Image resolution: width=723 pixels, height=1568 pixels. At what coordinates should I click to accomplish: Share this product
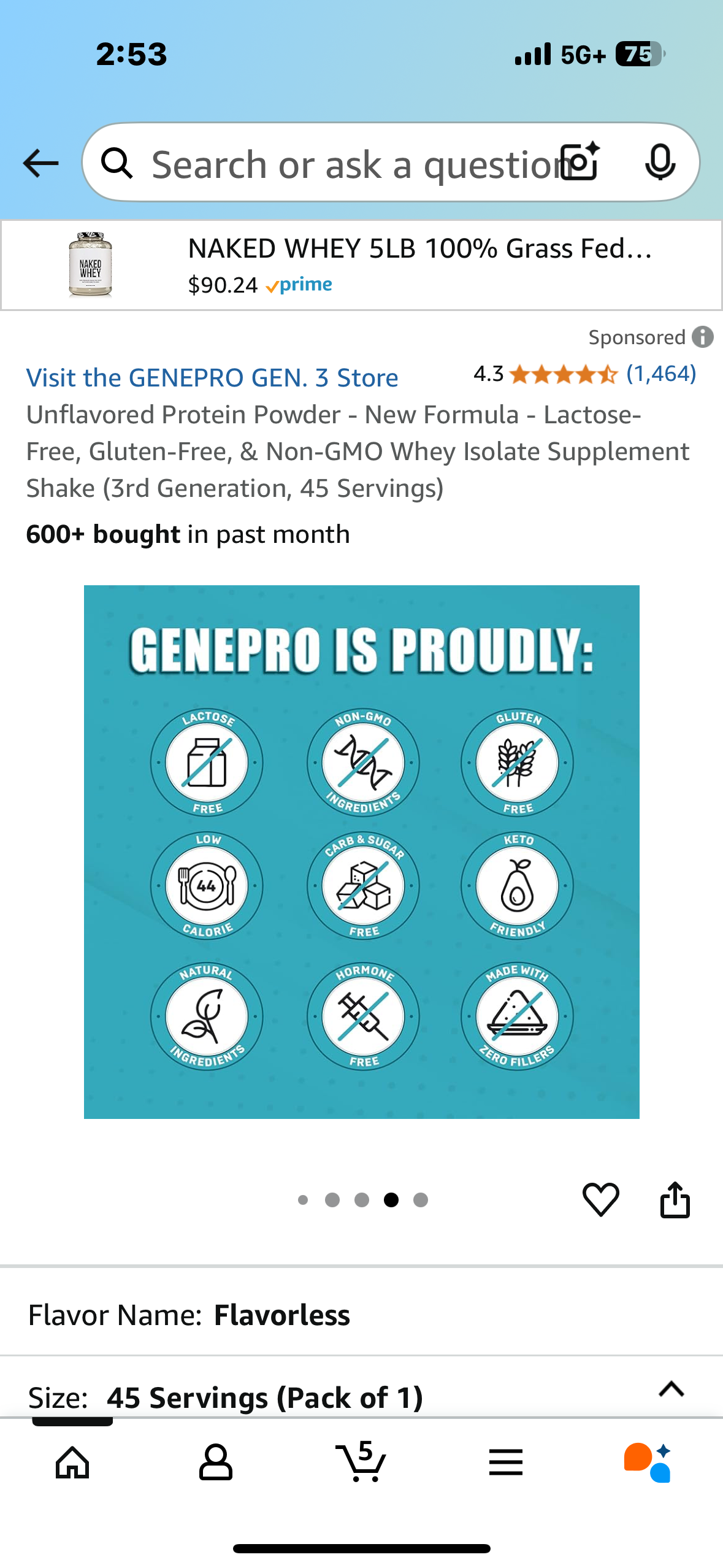[x=675, y=1199]
